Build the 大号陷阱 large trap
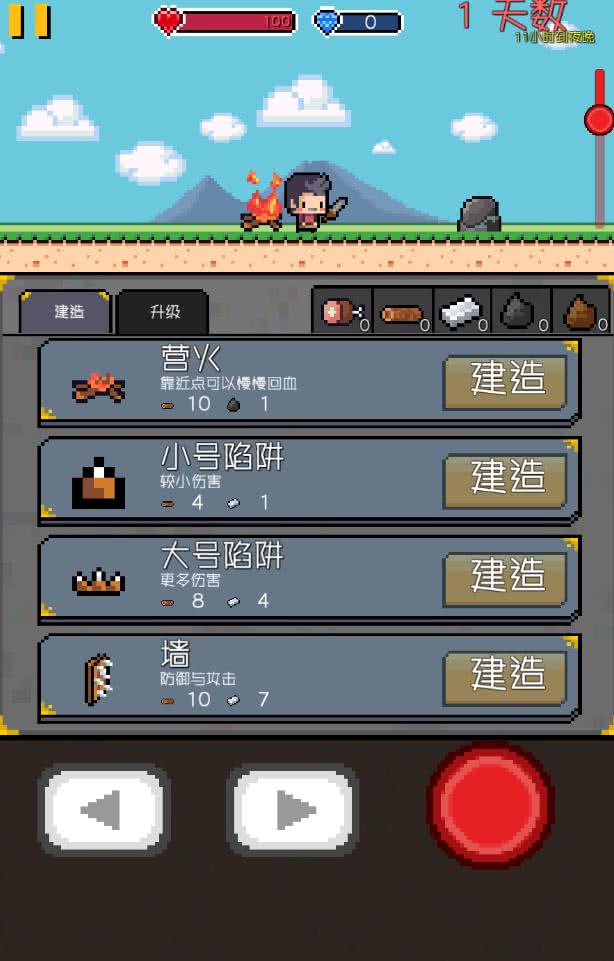This screenshot has height=961, width=614. pos(506,577)
